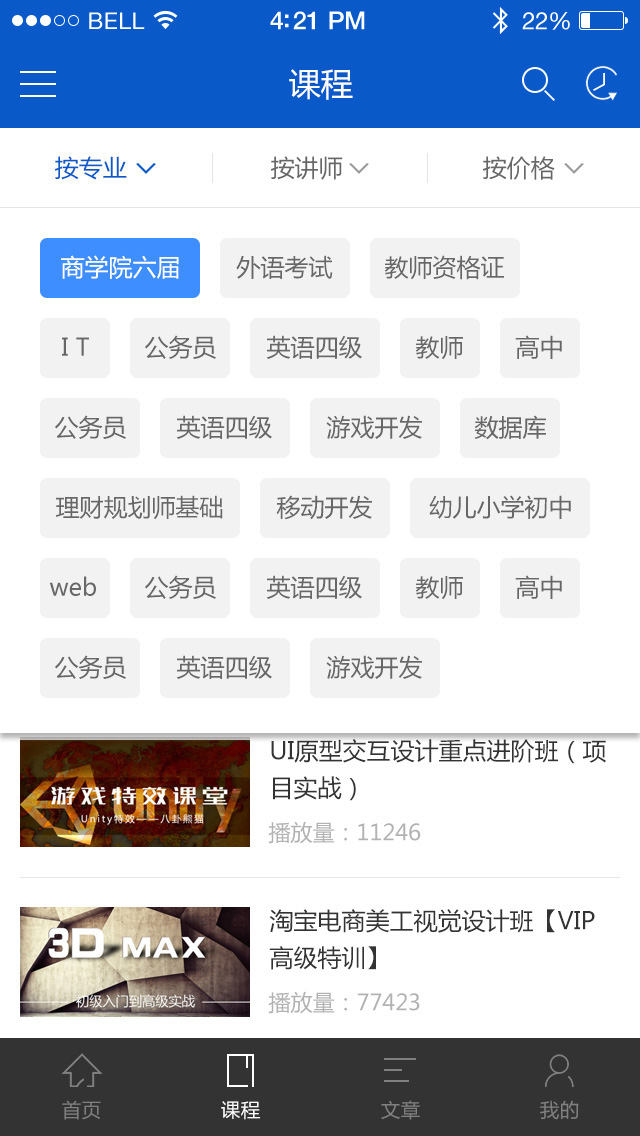Tap the web category chip
The width and height of the screenshot is (640, 1136).
[x=75, y=588]
